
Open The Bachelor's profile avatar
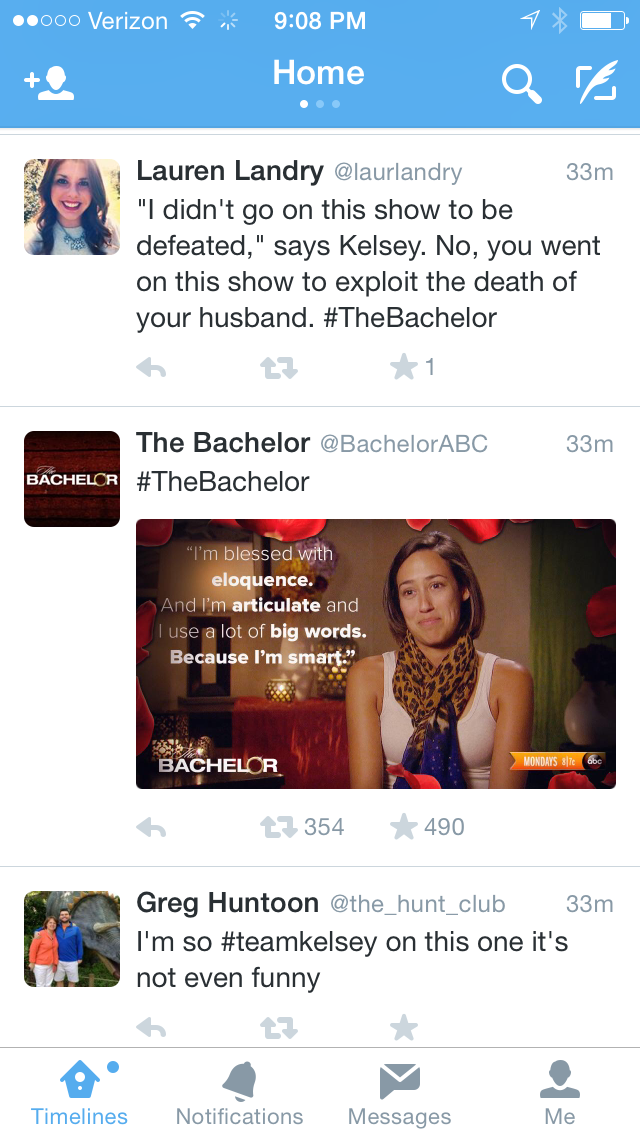click(72, 479)
